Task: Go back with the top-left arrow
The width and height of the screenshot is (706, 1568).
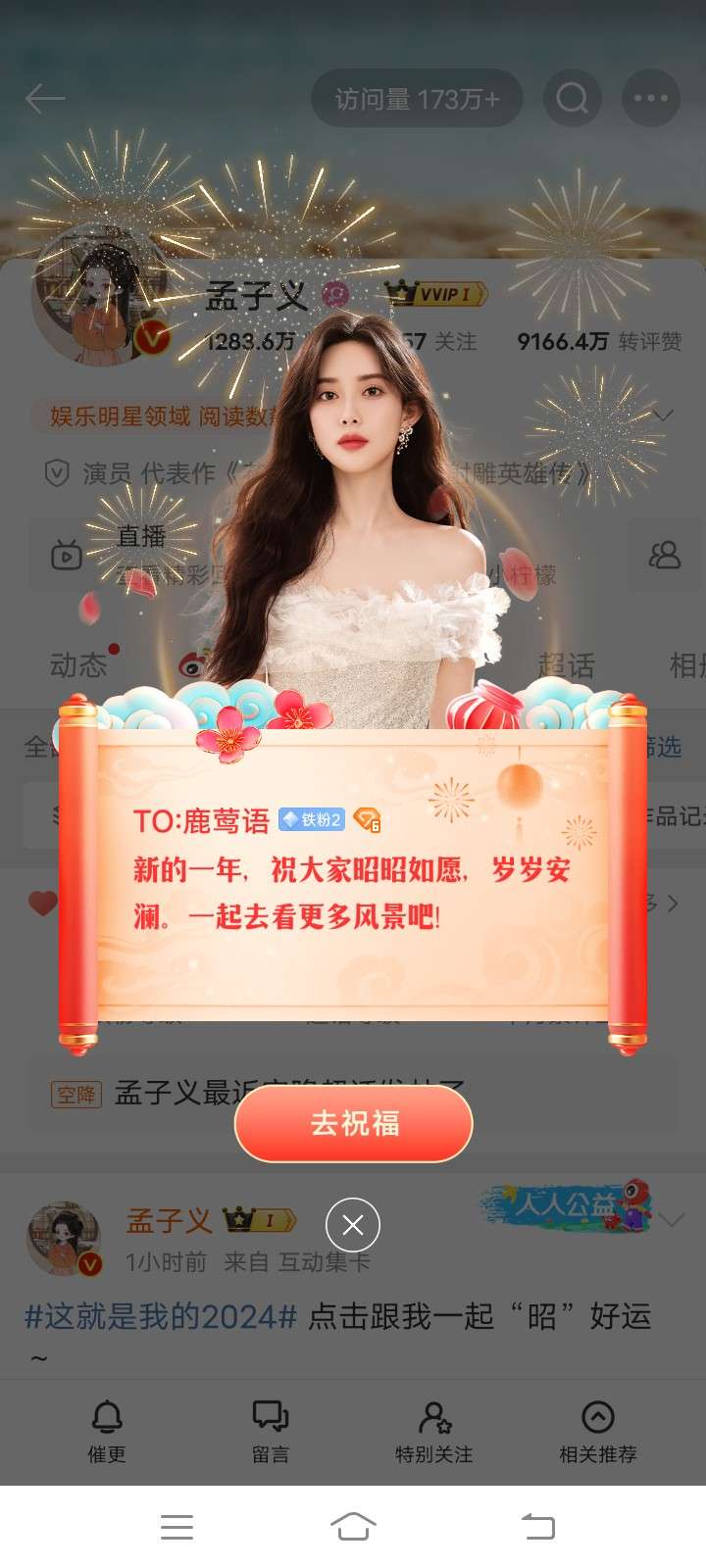Action: pos(45,98)
